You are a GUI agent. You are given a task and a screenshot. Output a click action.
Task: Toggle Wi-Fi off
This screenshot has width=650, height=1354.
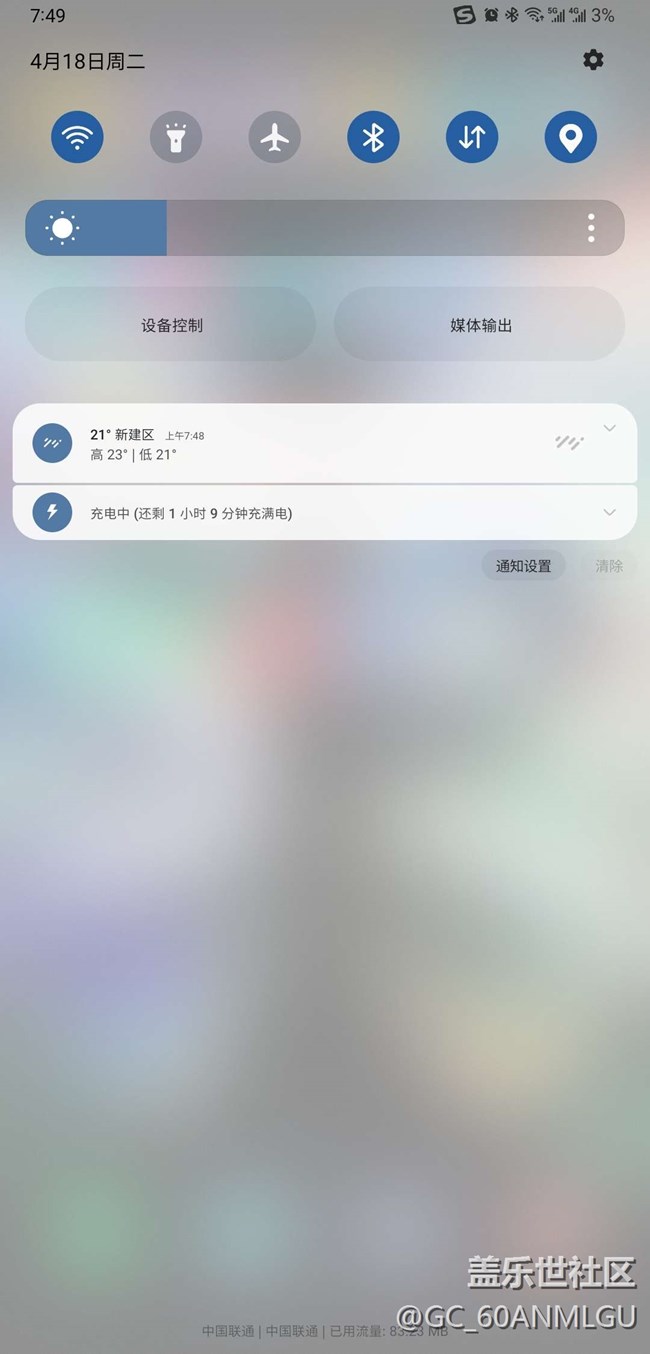77,137
